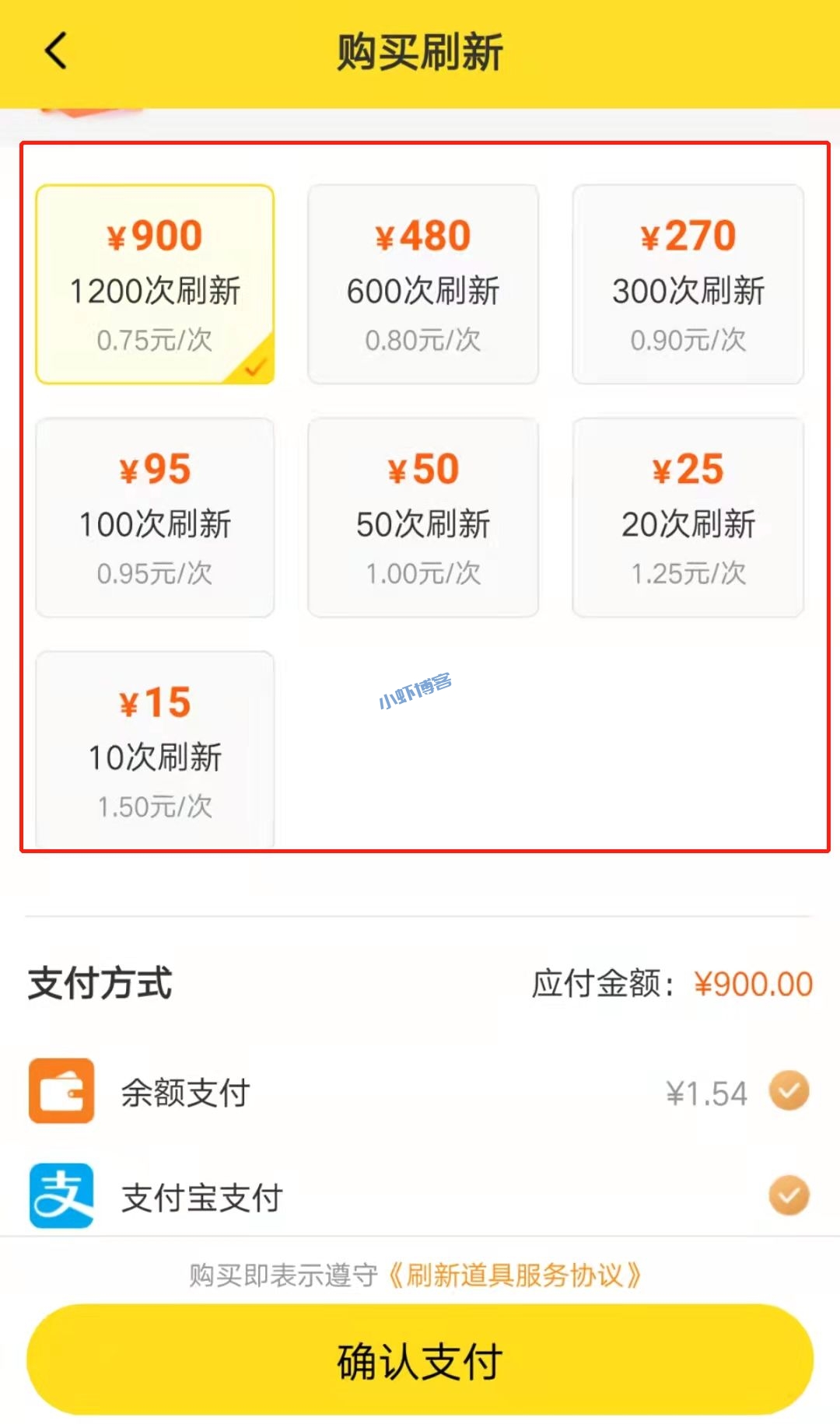Image resolution: width=840 pixels, height=1424 pixels.
Task: Deselect the highlighted ¥900 package
Action: click(155, 284)
